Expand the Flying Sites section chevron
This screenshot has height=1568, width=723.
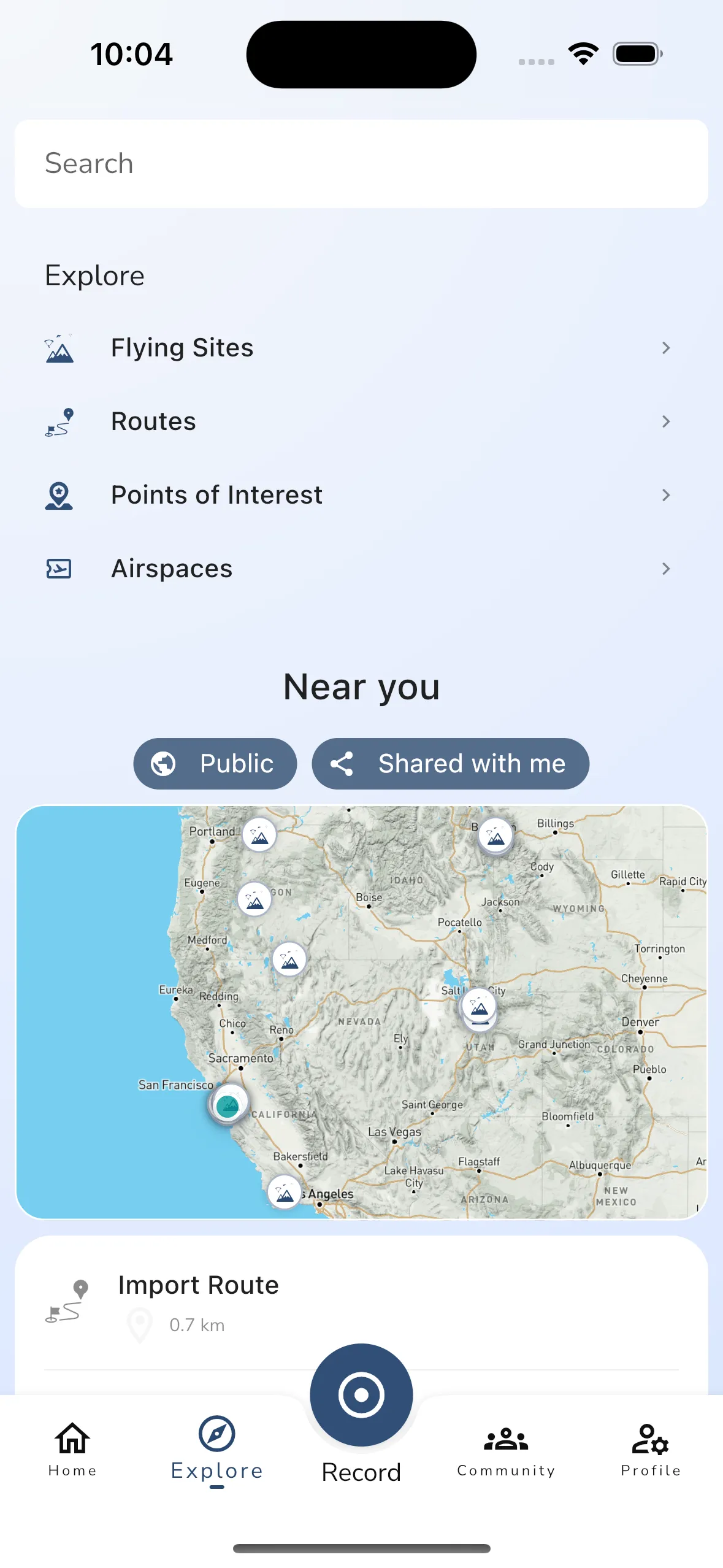[667, 348]
